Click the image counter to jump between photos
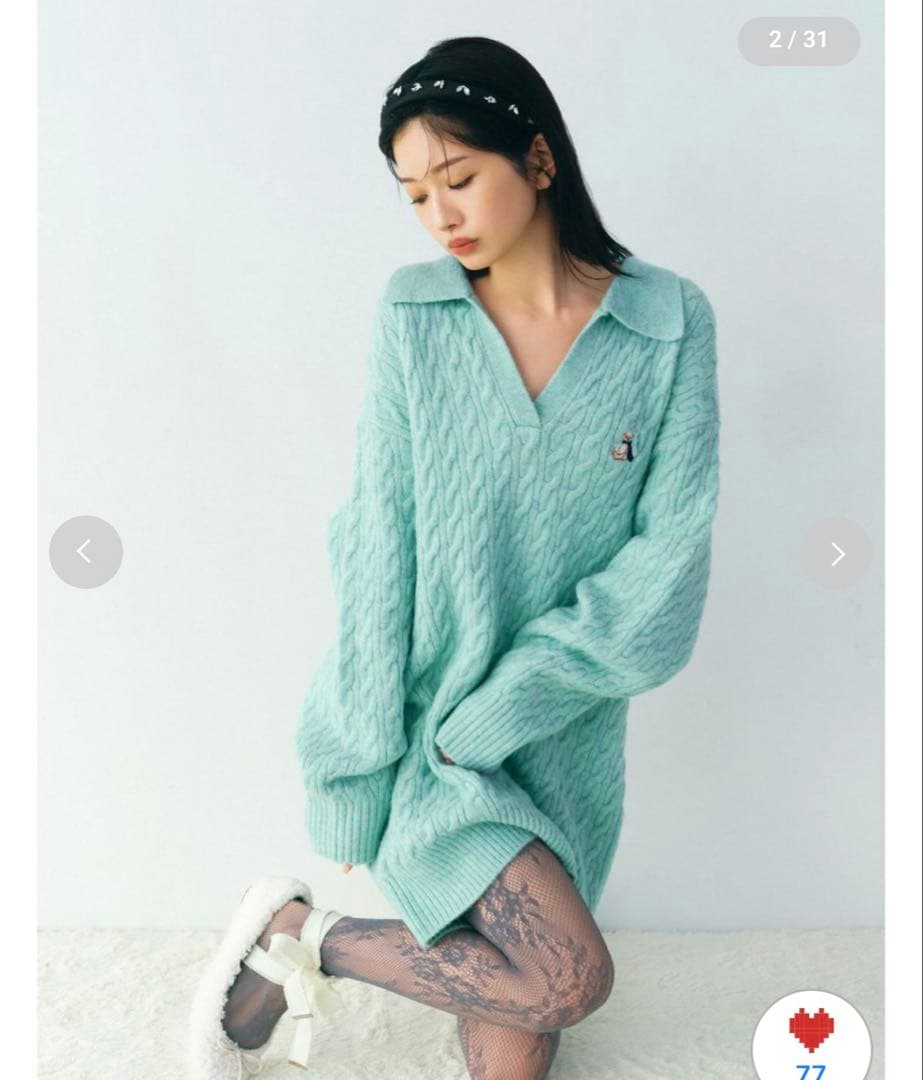The image size is (923, 1080). pos(797,41)
